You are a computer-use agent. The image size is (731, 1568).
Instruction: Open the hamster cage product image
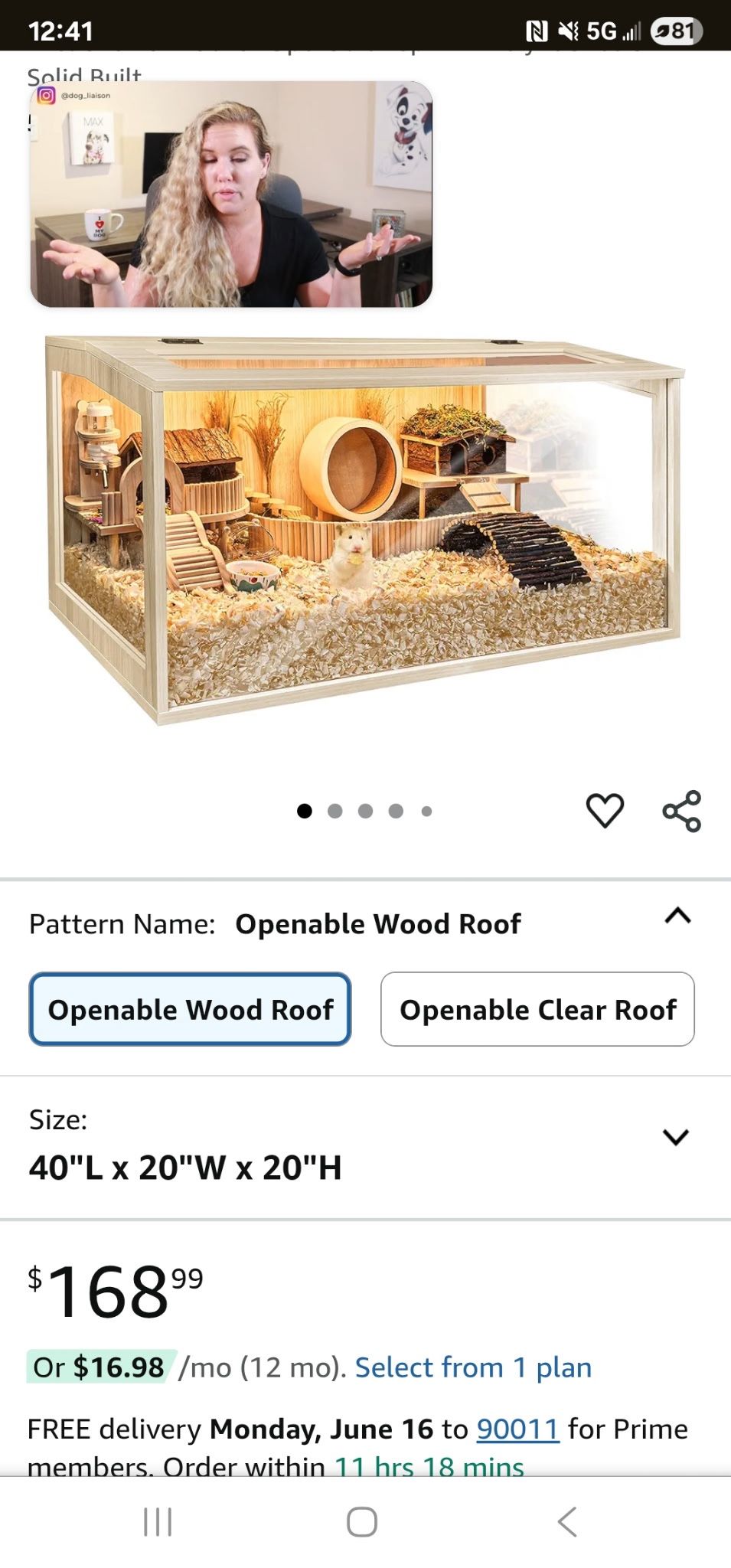click(x=364, y=528)
